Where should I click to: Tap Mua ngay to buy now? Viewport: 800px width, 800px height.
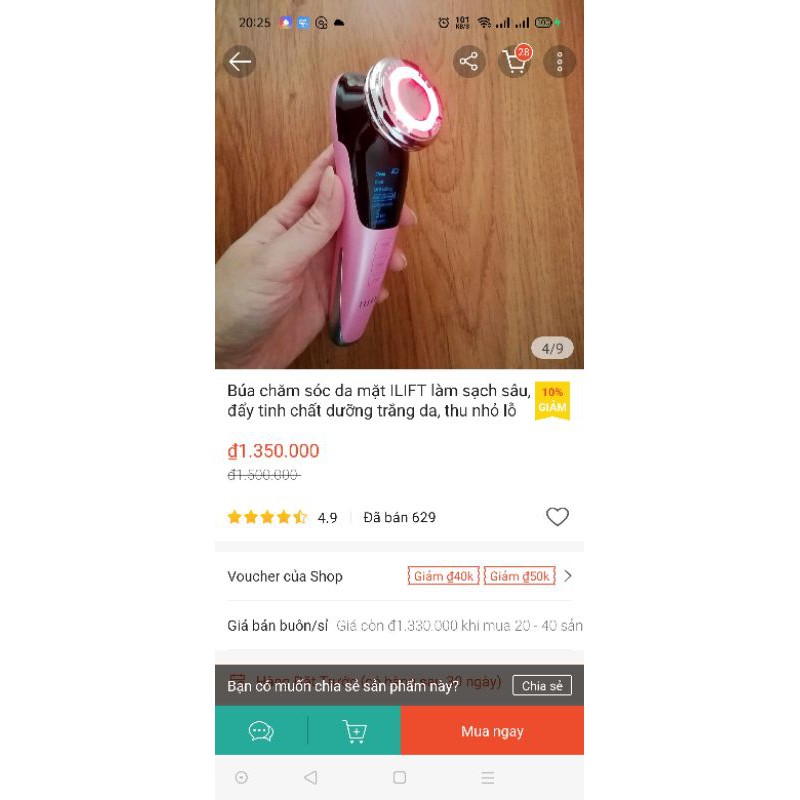[x=492, y=732]
